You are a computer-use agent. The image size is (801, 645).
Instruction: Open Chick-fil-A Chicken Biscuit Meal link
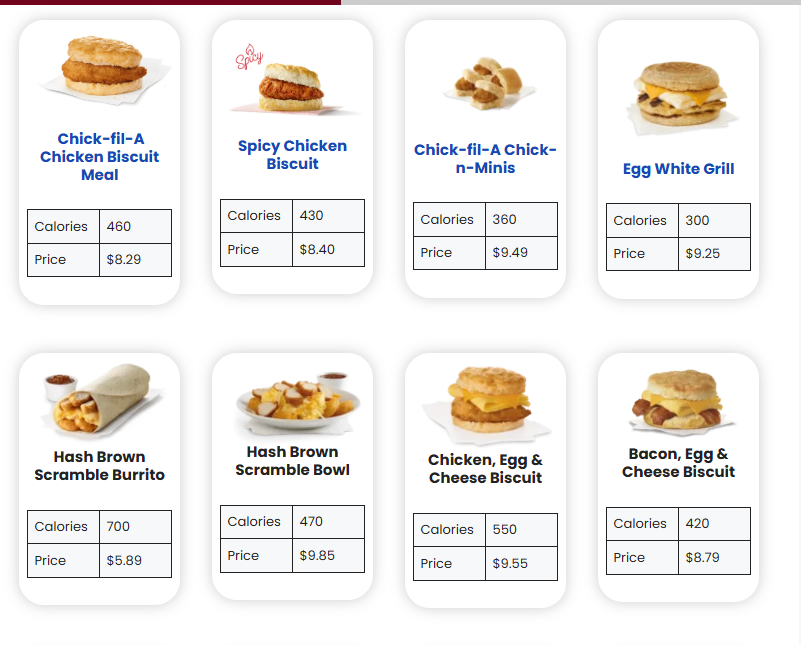[100, 157]
